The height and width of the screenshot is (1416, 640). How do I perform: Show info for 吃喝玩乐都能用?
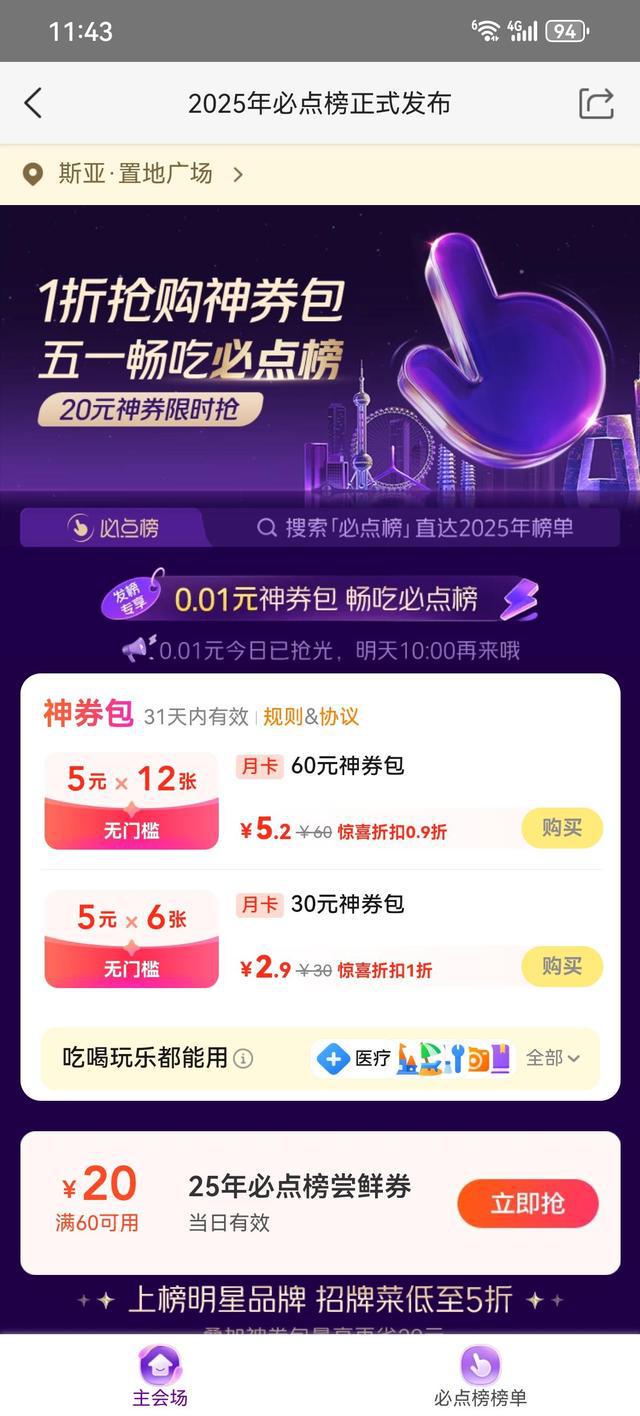[243, 1058]
